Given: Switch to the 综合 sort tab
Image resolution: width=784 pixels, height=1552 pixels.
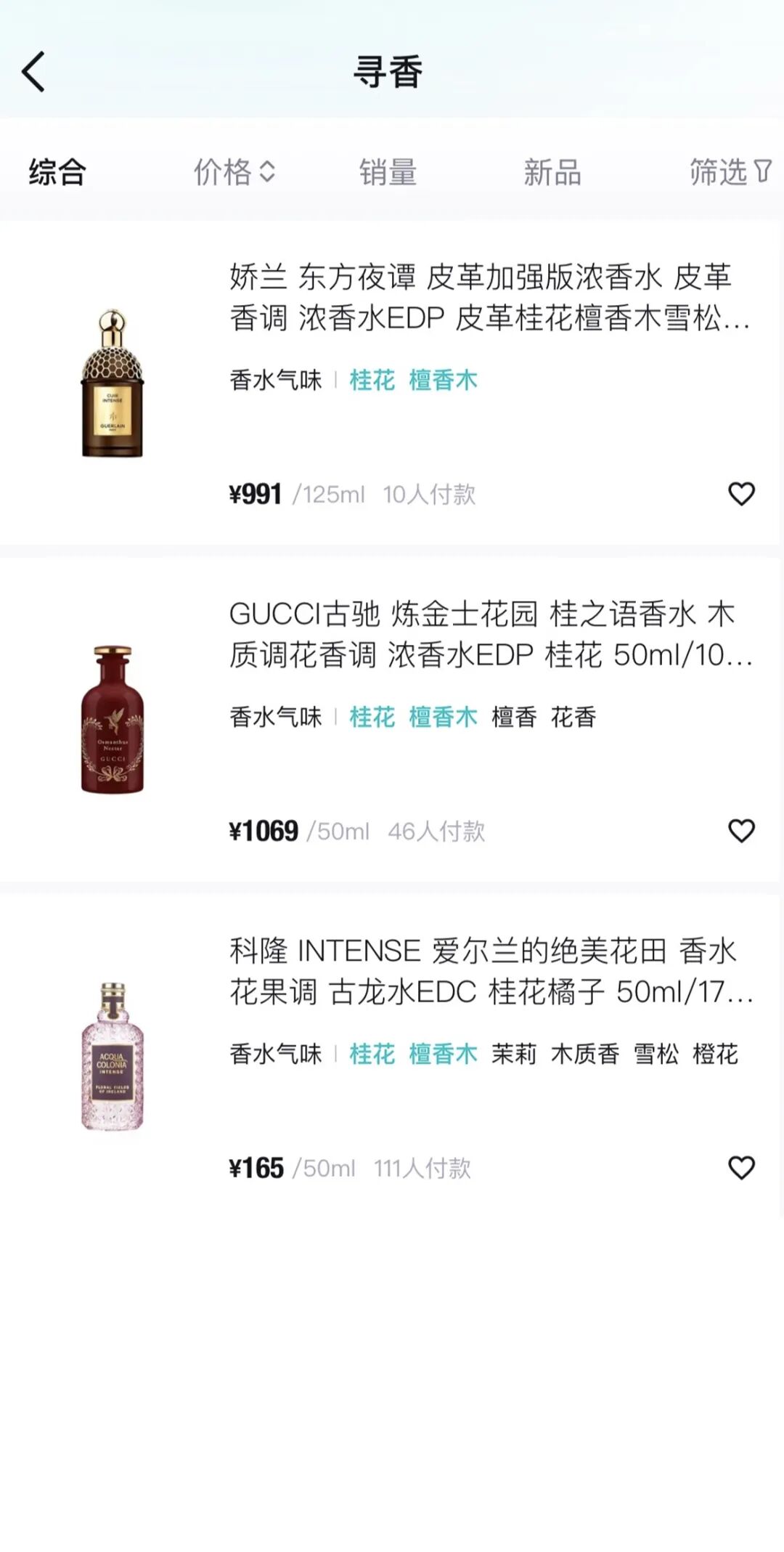Looking at the screenshot, I should pyautogui.click(x=57, y=173).
